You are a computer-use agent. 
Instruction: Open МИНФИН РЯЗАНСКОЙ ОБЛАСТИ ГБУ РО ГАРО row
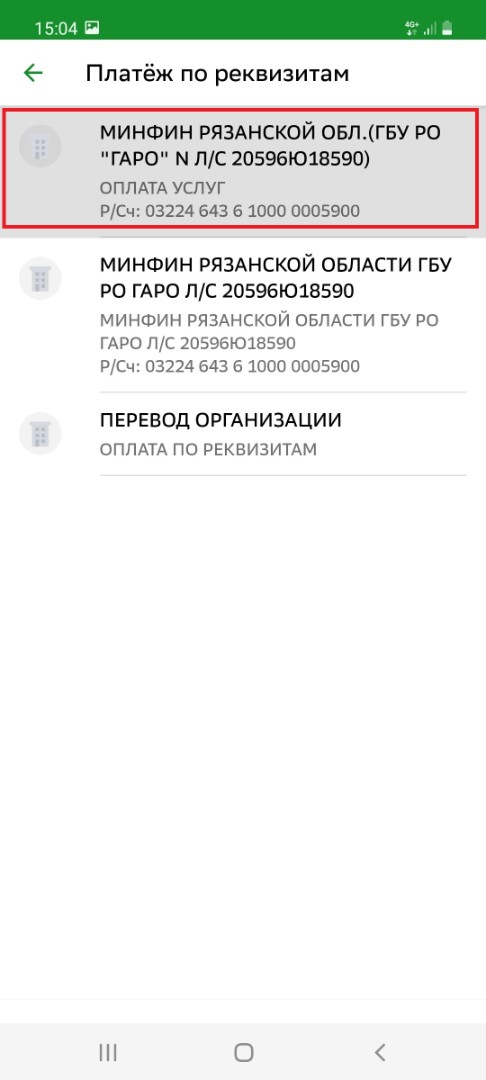[243, 315]
